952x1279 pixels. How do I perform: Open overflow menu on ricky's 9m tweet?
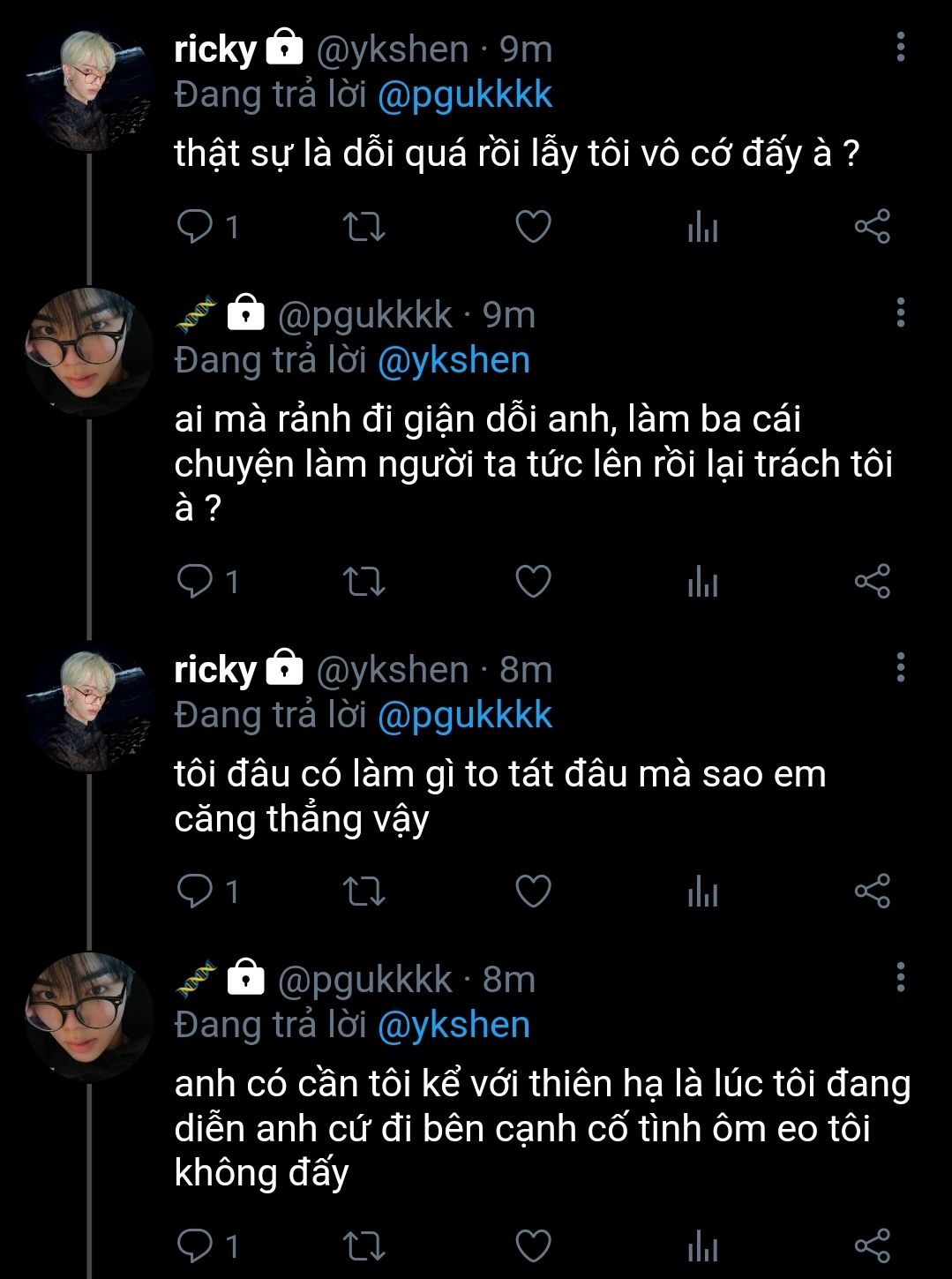pos(900,48)
